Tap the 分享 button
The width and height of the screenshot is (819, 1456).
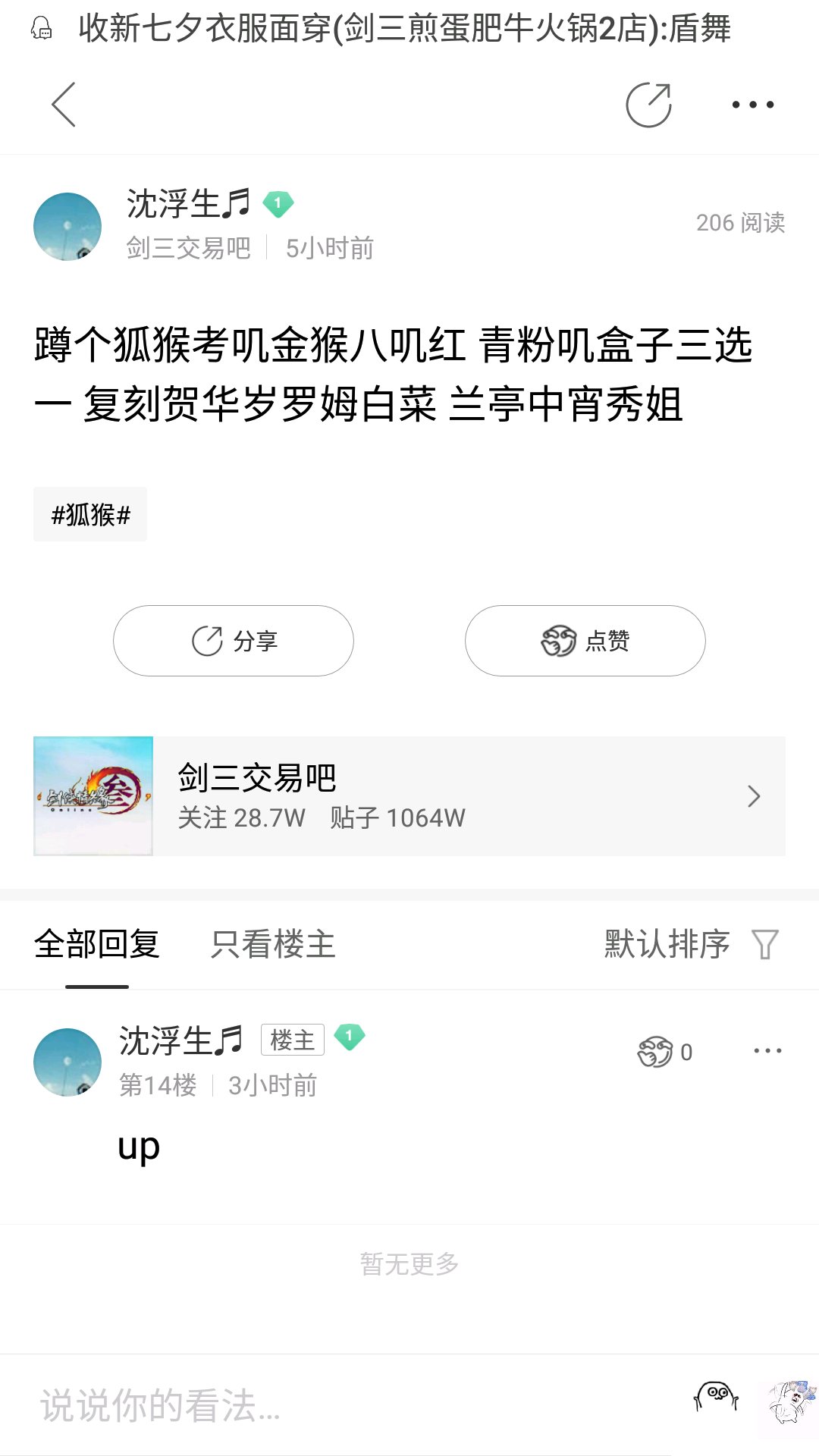coord(234,641)
